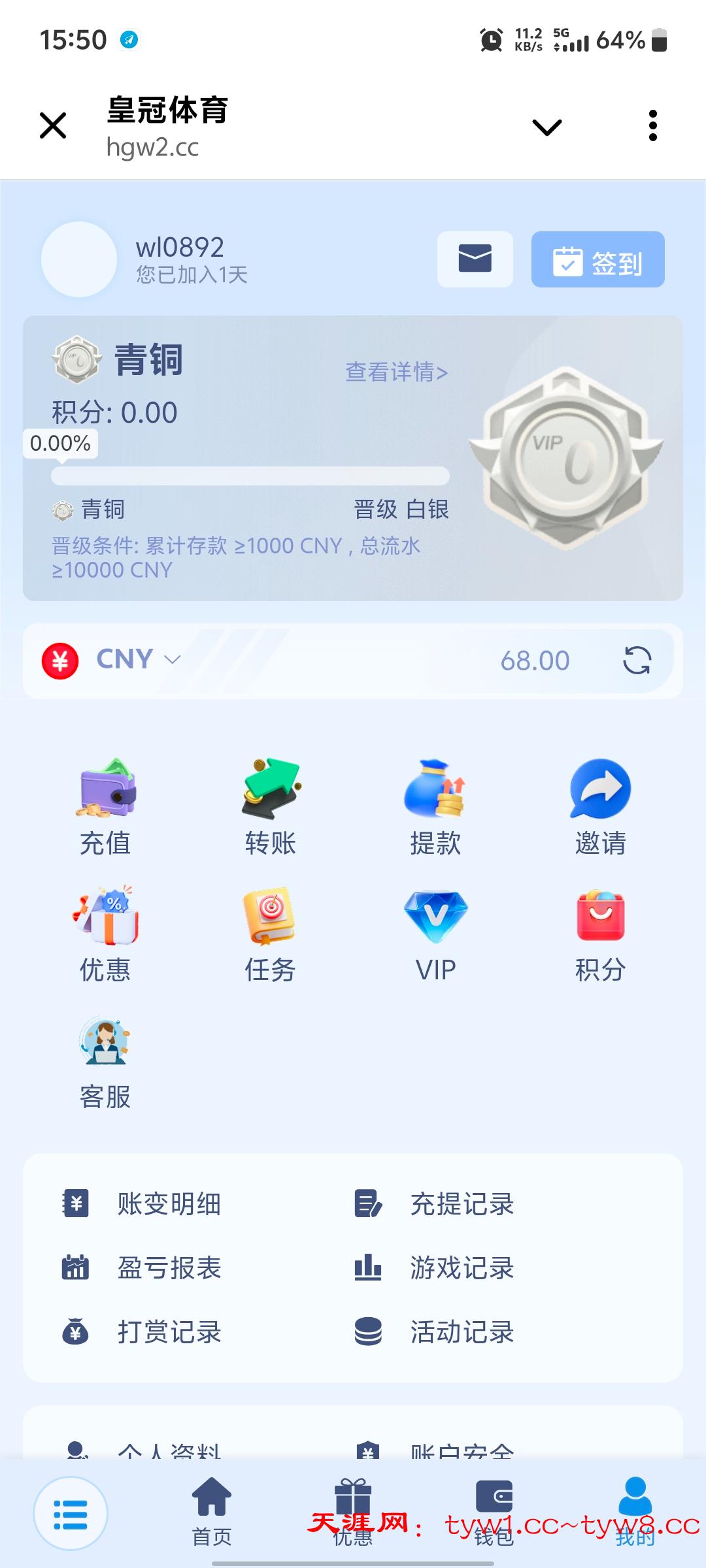
Task: Open the mail inbox icon
Action: (x=475, y=259)
